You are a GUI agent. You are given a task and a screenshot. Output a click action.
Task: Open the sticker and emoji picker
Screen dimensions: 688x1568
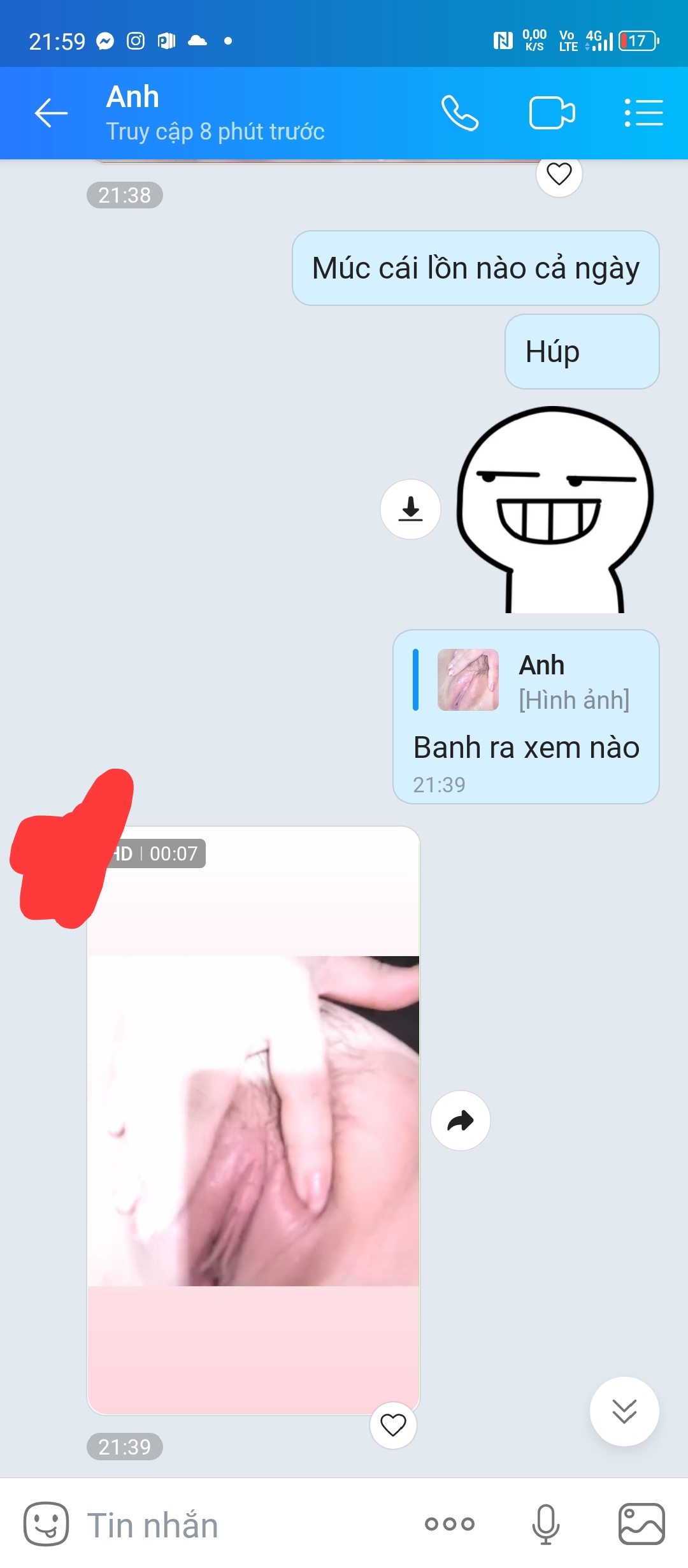pyautogui.click(x=46, y=1524)
